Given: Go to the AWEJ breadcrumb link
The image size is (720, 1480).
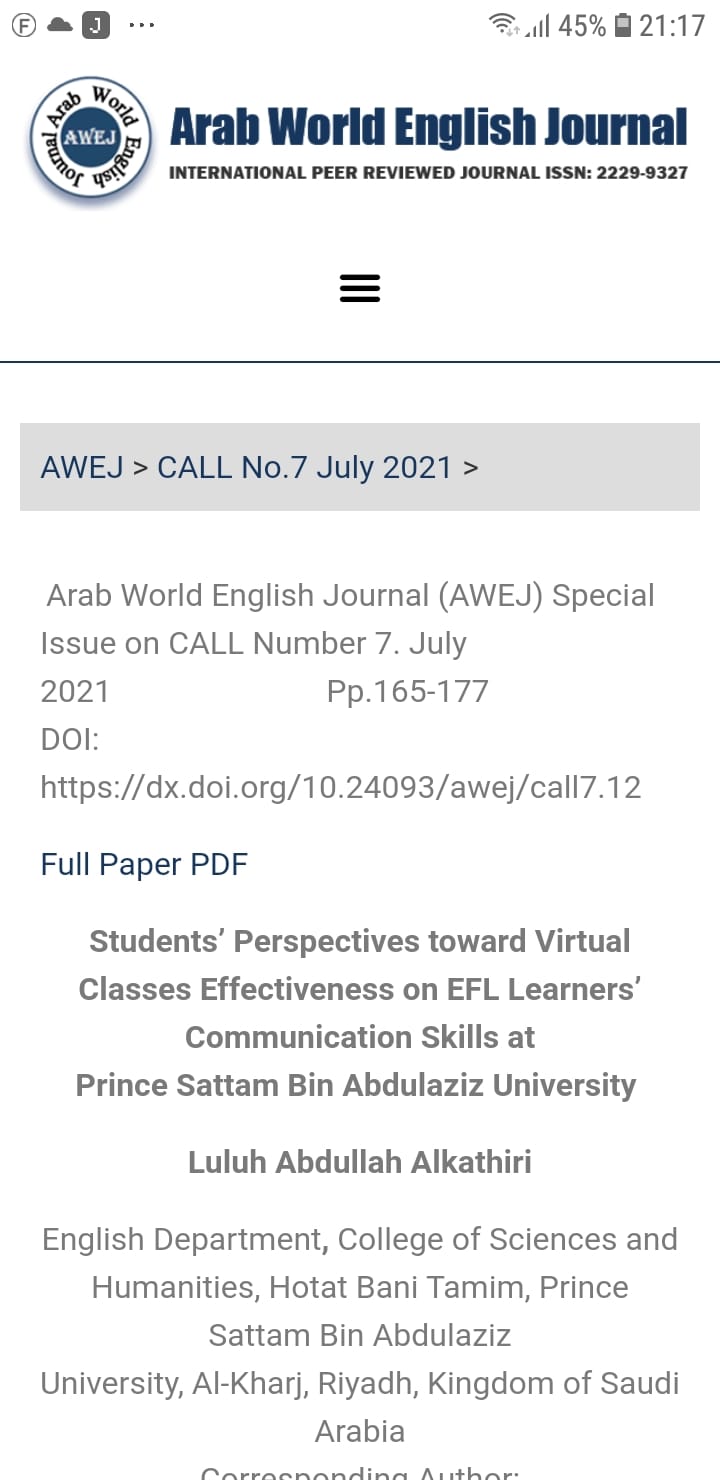Looking at the screenshot, I should (x=81, y=467).
